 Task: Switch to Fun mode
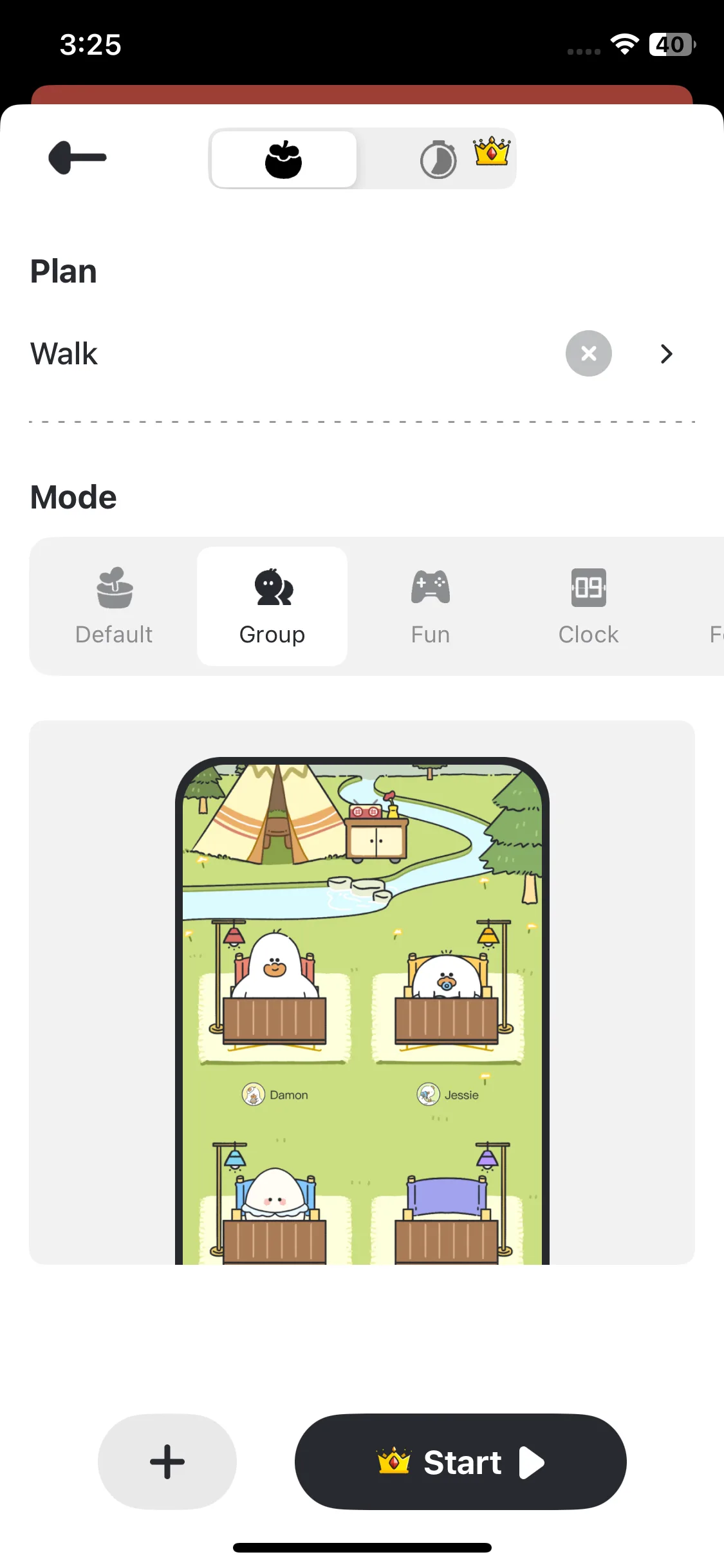[431, 606]
